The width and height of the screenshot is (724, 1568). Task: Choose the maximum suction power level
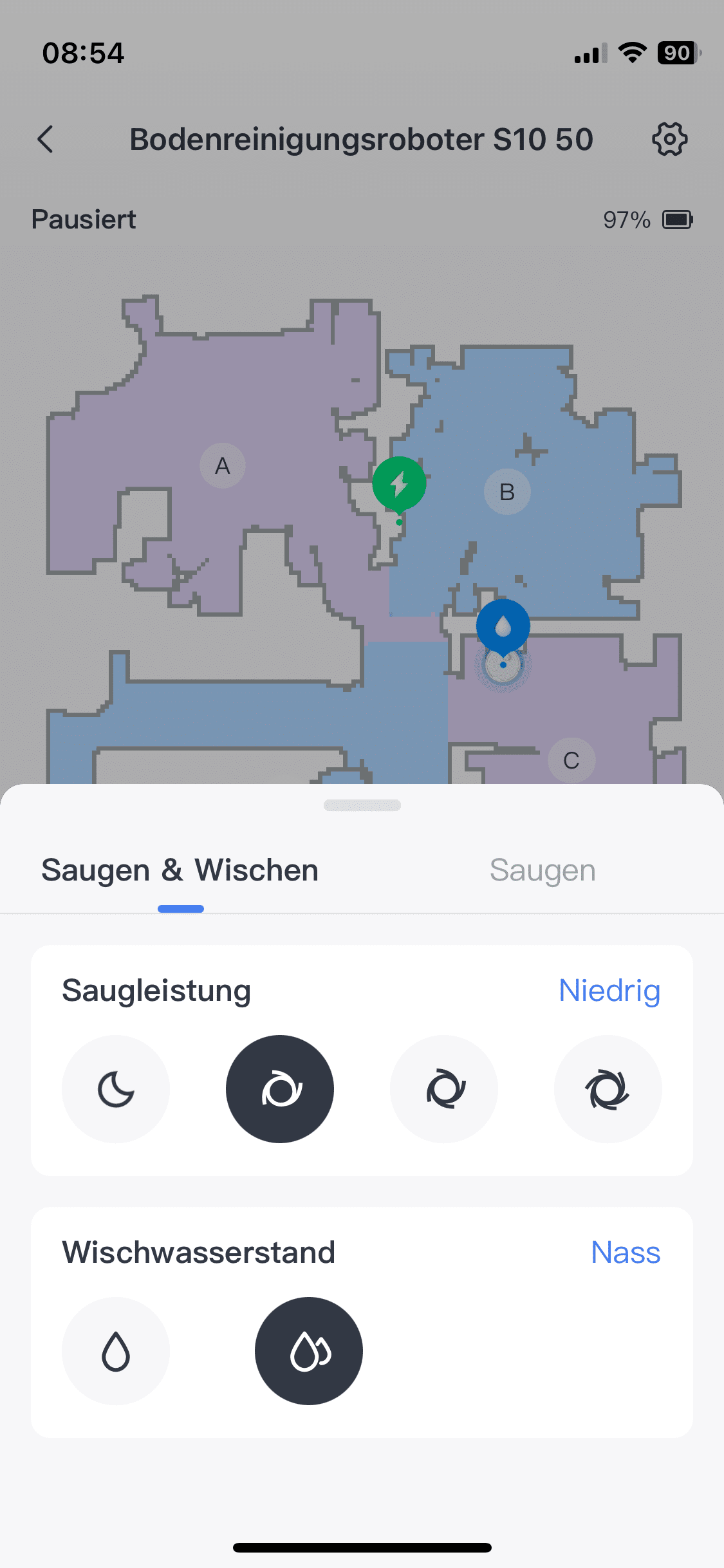click(x=608, y=1089)
